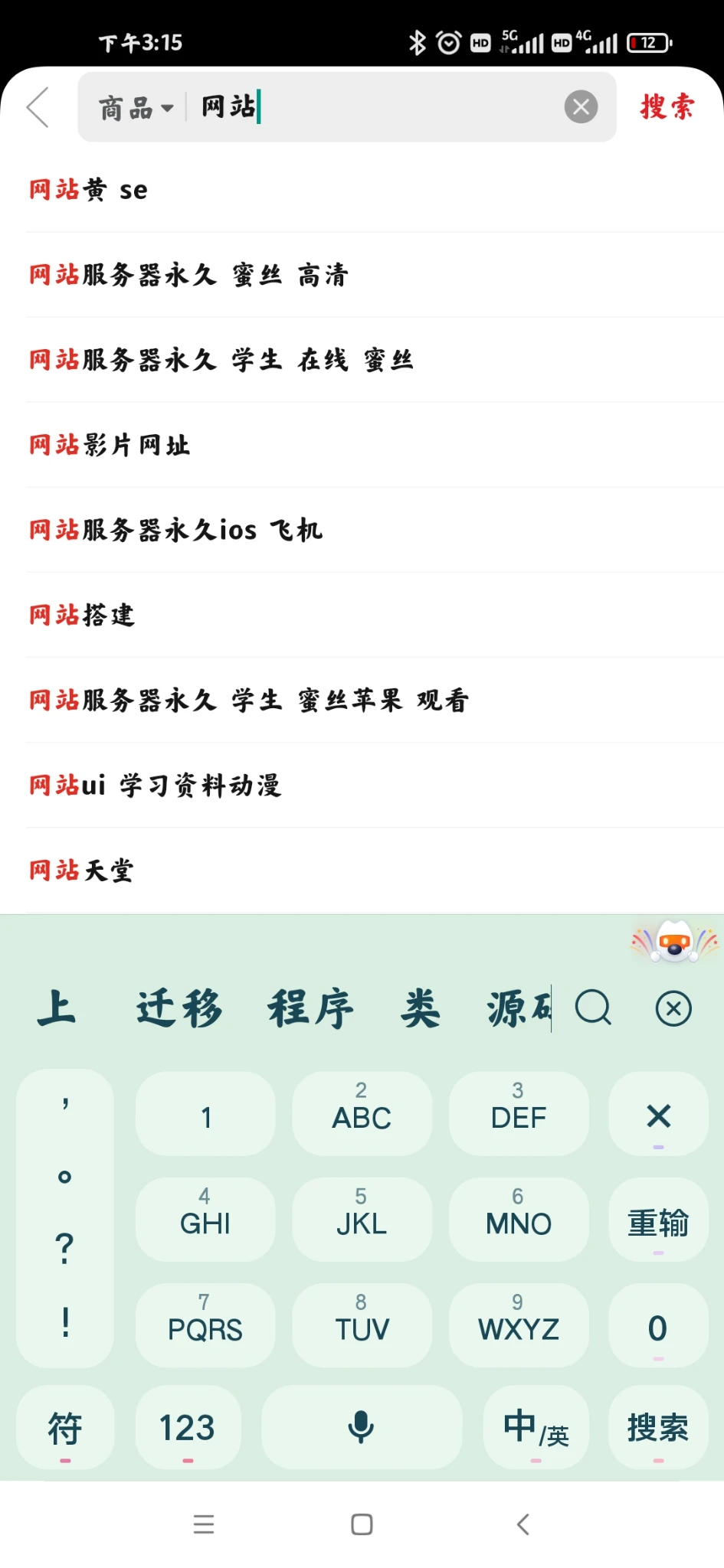Clear the search text field
This screenshot has height=1568, width=724.
click(581, 107)
